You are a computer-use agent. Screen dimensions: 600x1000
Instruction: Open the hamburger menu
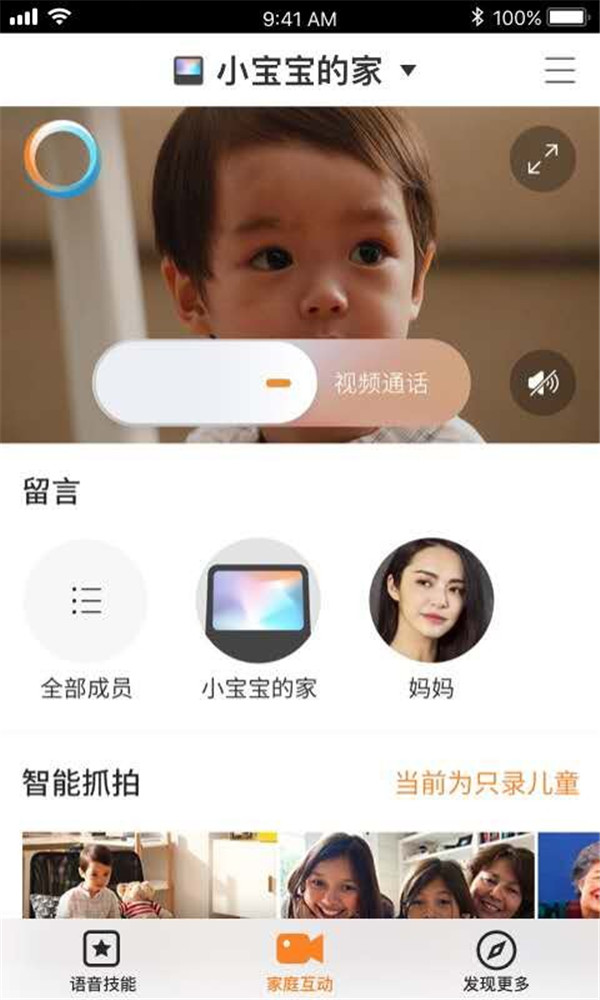(559, 71)
